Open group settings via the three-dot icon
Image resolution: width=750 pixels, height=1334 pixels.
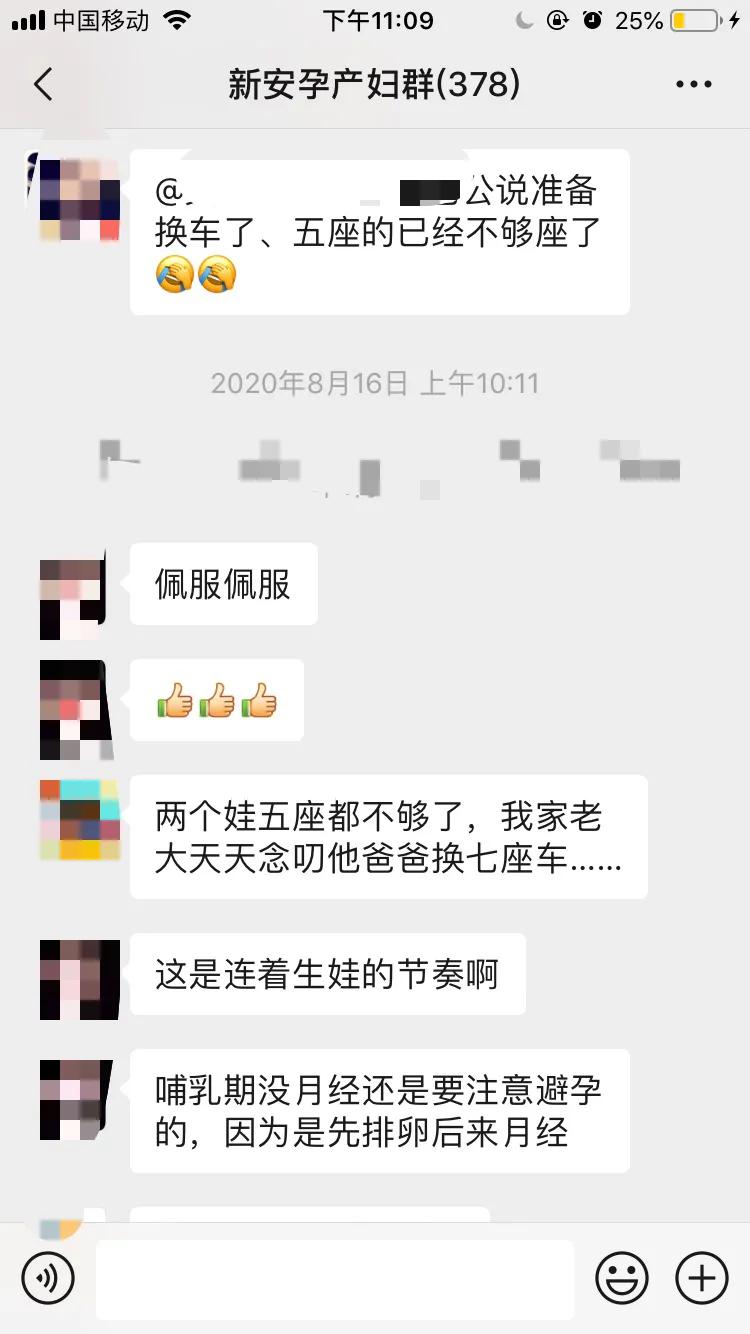[x=692, y=85]
